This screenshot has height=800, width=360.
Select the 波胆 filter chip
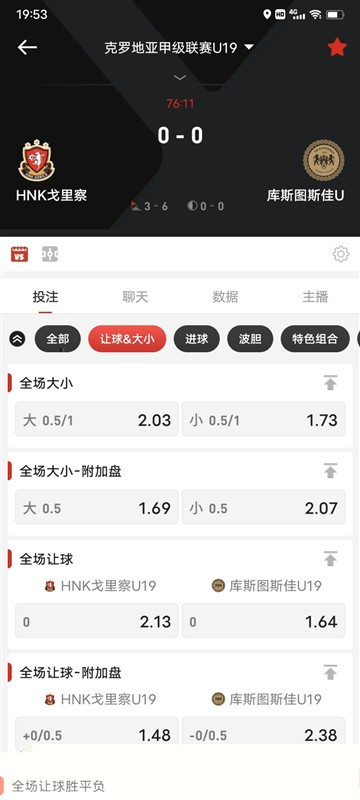point(250,339)
